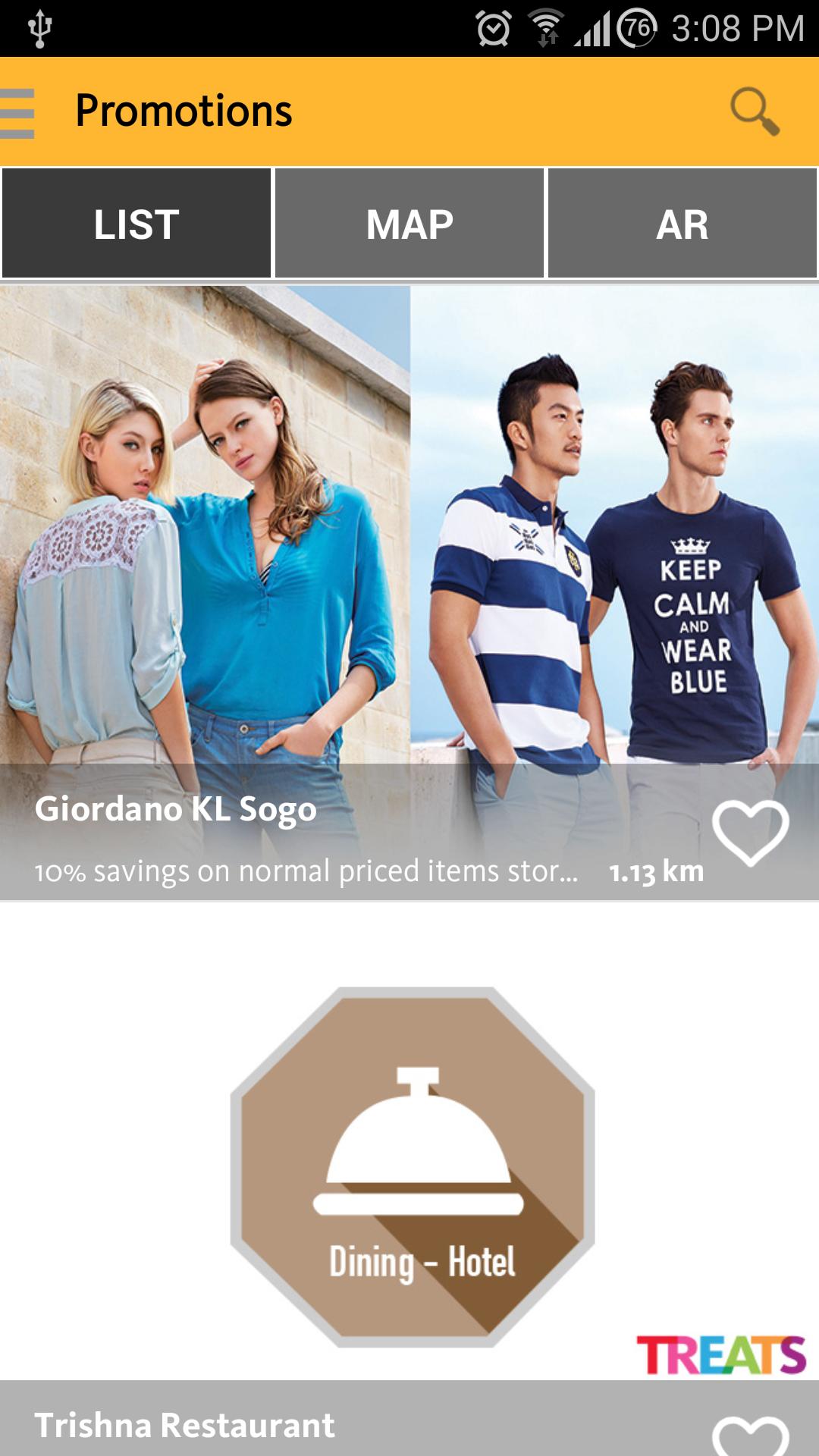This screenshot has width=819, height=1456.
Task: Open the search magnifier
Action: pyautogui.click(x=754, y=111)
